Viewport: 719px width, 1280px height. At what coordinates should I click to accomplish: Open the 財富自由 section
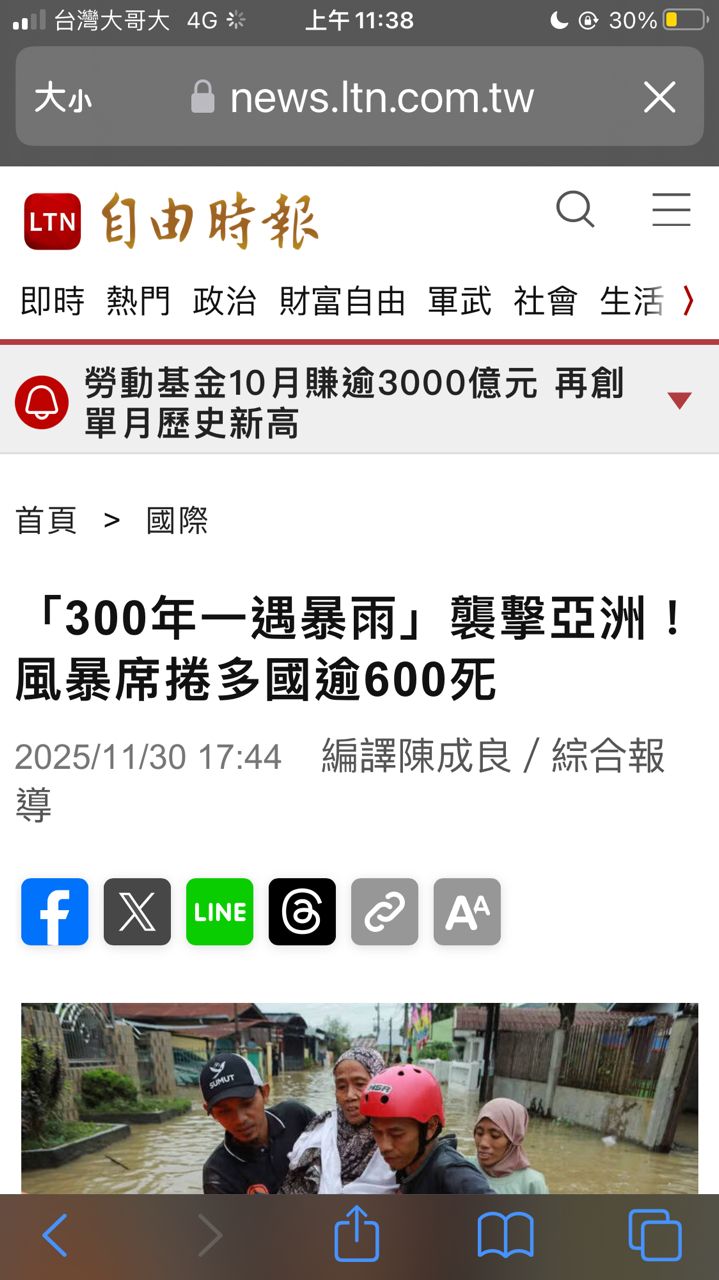[x=342, y=301]
